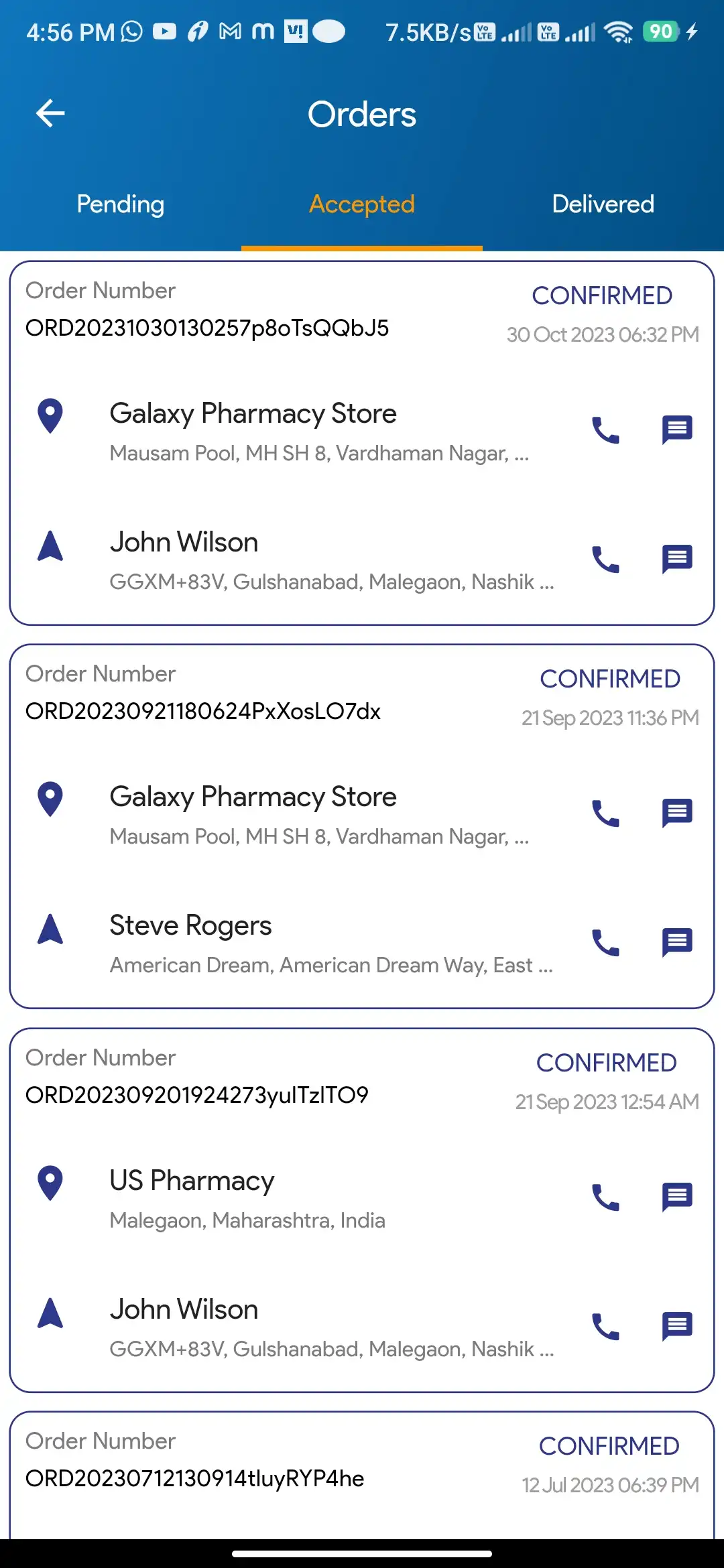Message Steve Rogers
This screenshot has width=724, height=1568.
click(x=676, y=943)
